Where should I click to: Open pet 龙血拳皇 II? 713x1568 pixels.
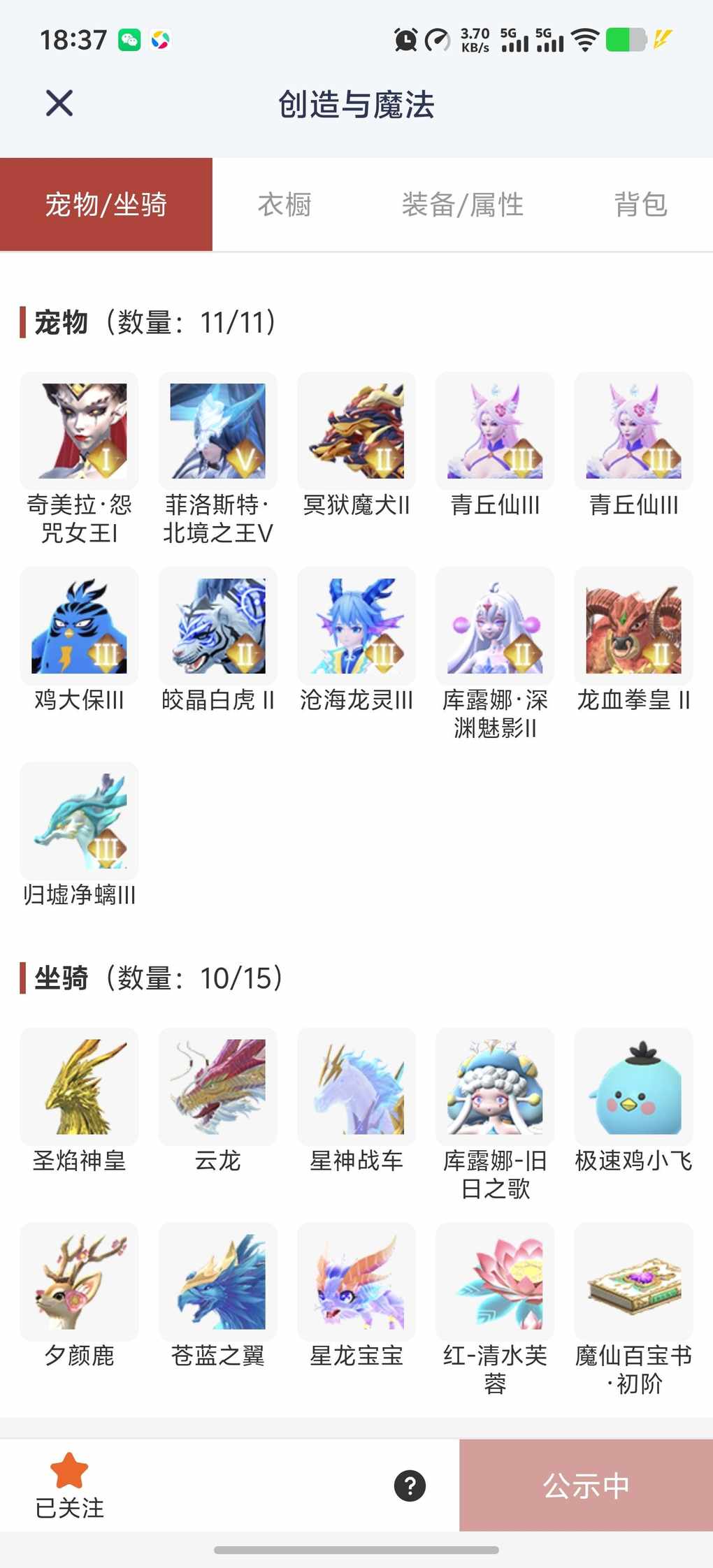coord(633,626)
